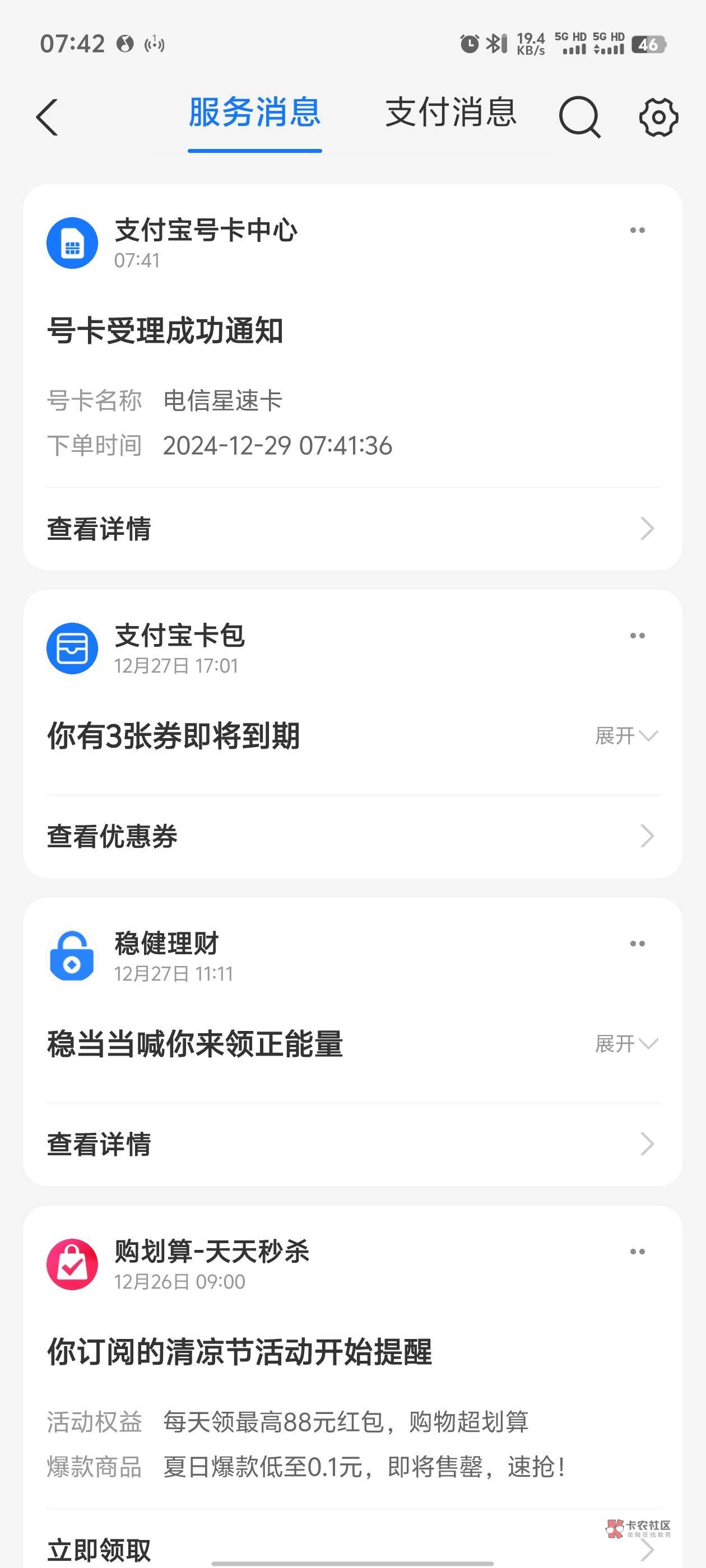Open the search magnifier icon

point(579,117)
